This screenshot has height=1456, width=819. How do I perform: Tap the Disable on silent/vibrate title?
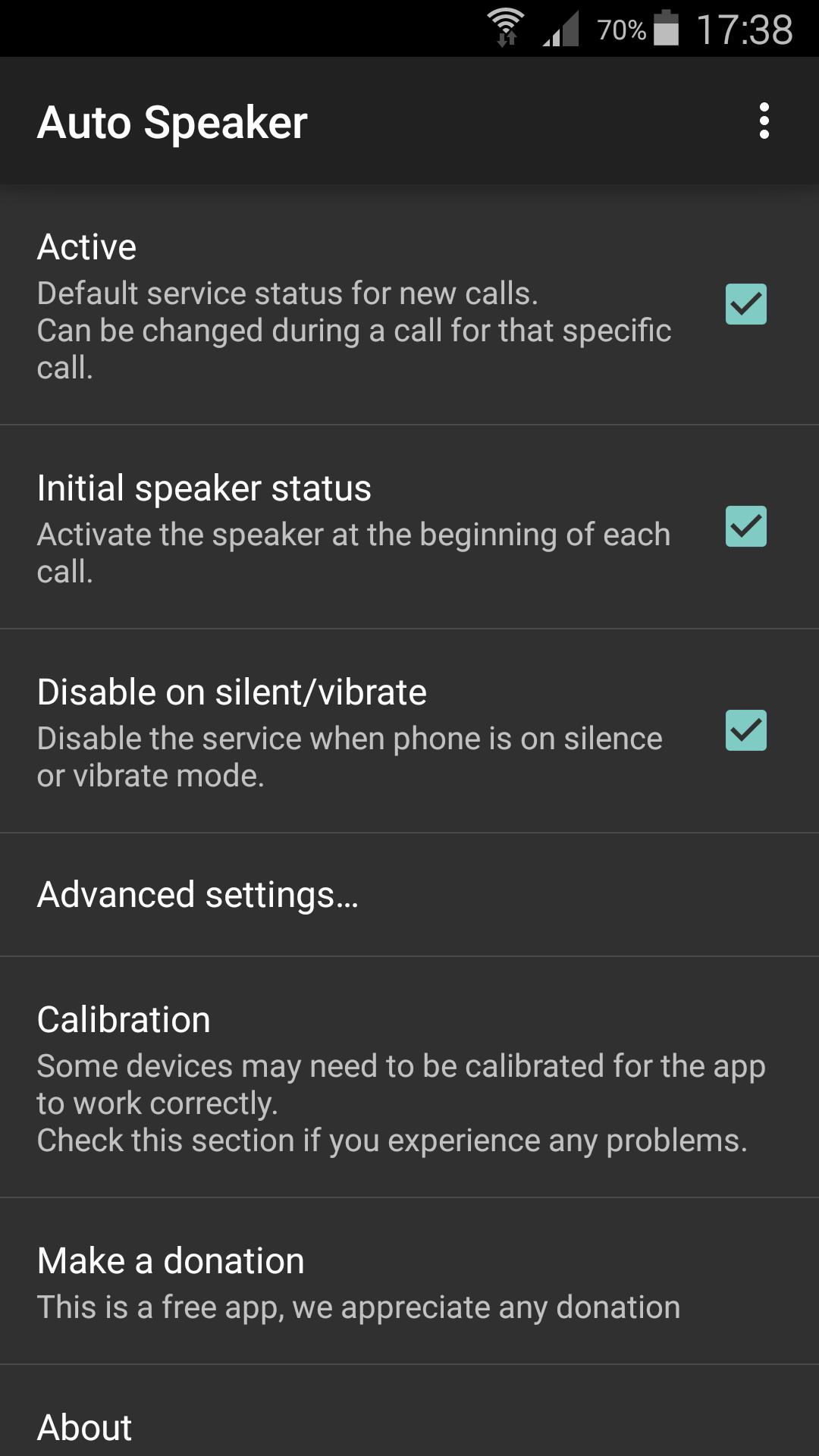click(233, 692)
